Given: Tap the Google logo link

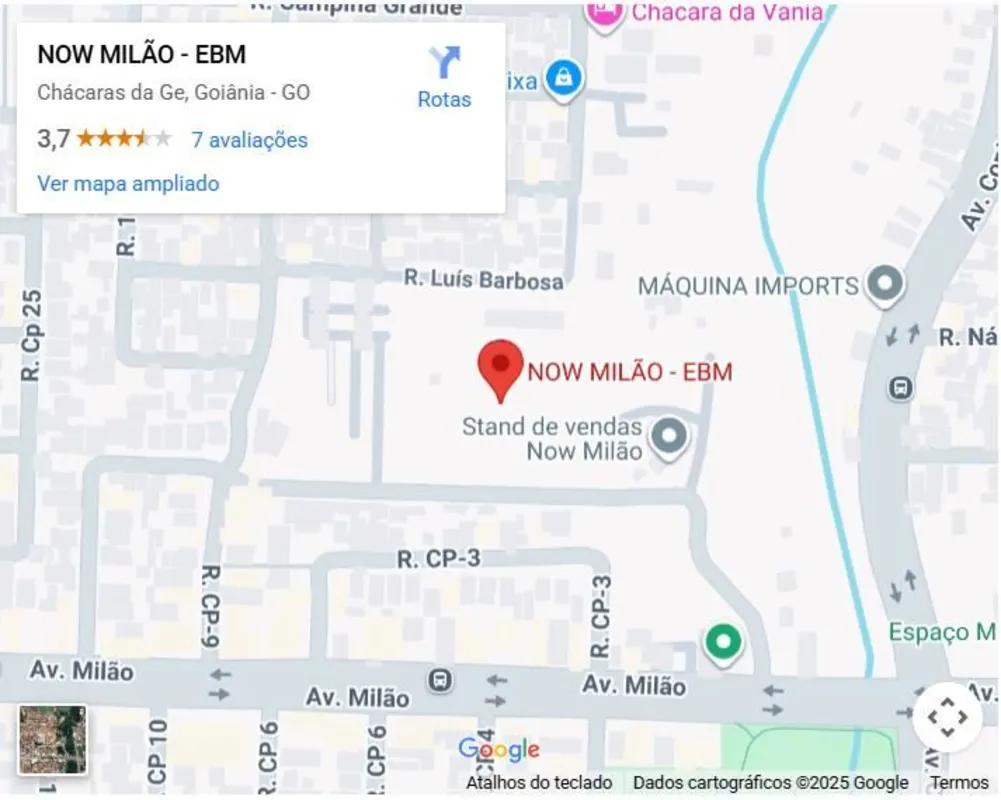Looking at the screenshot, I should [498, 750].
